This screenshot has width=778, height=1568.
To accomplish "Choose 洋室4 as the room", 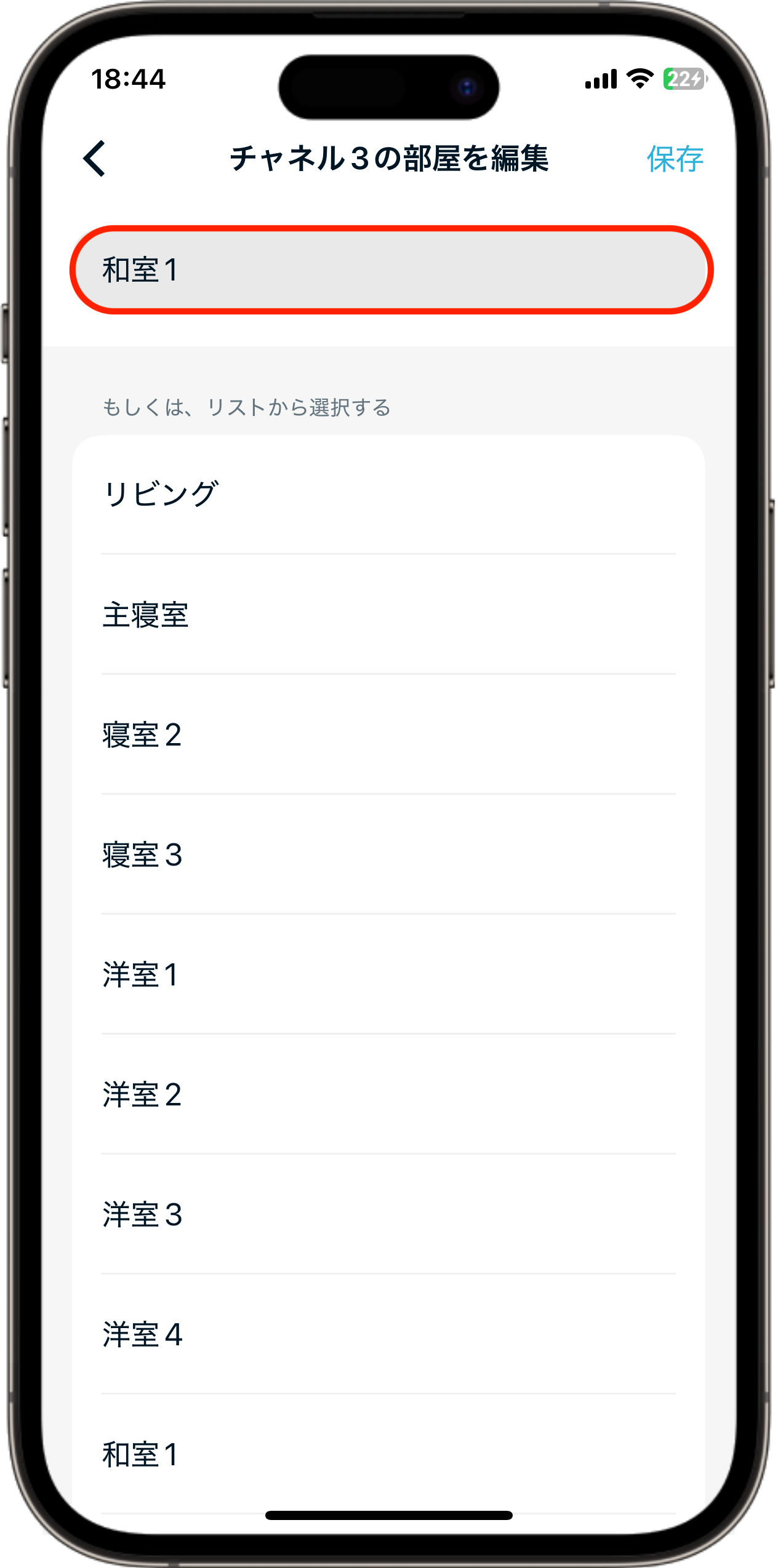I will [388, 1334].
